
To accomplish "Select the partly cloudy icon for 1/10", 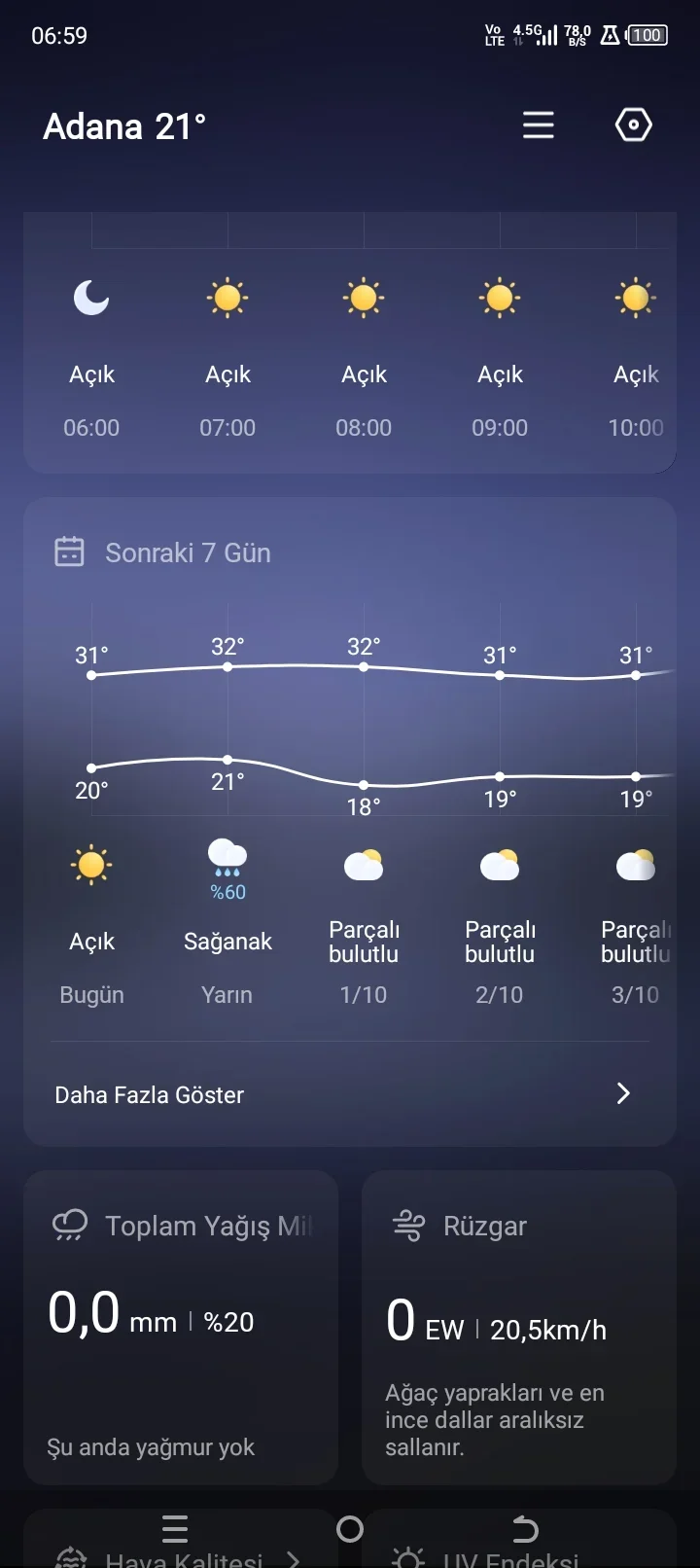I will (364, 864).
